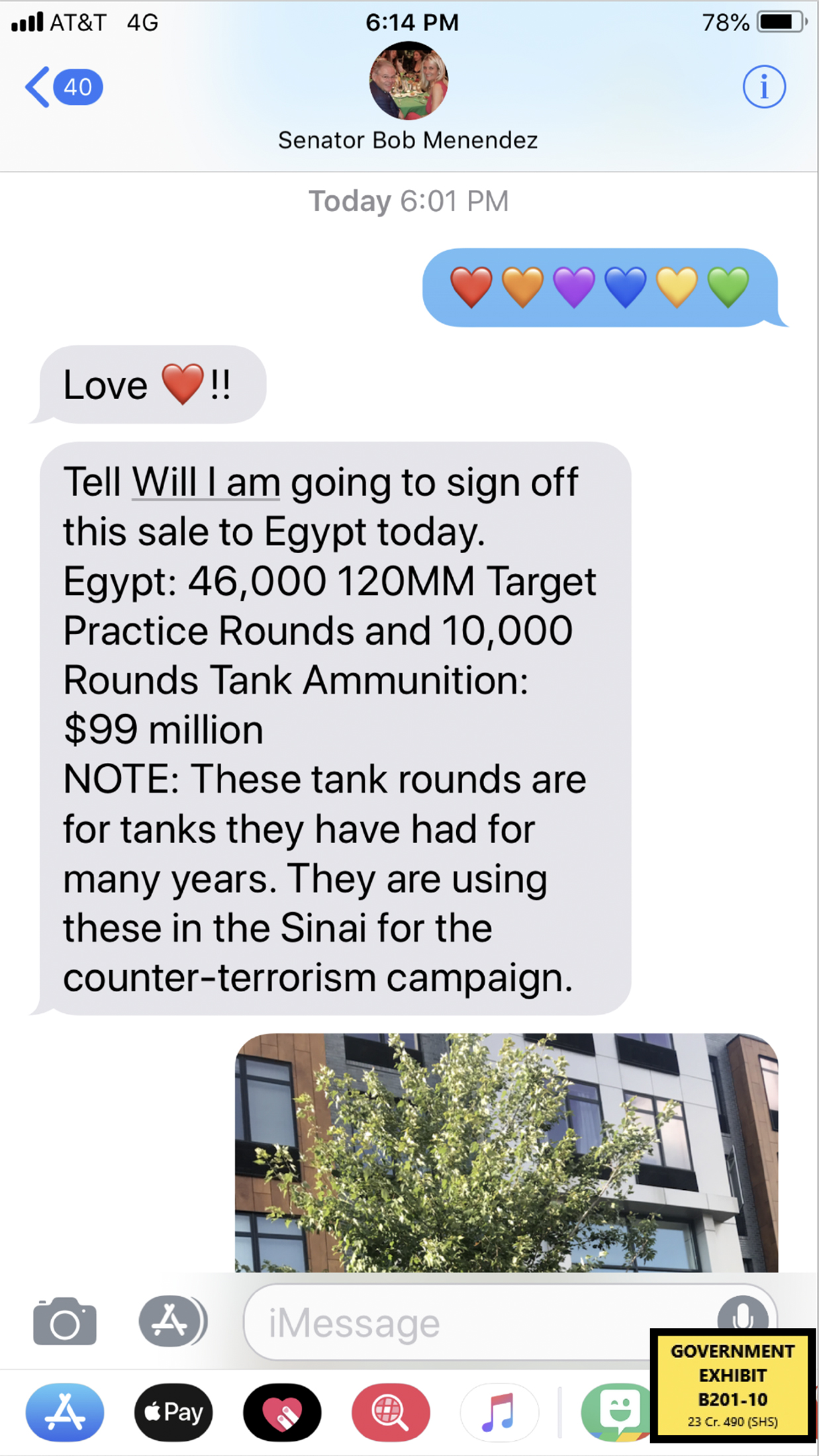Open the image search app

[391, 1412]
